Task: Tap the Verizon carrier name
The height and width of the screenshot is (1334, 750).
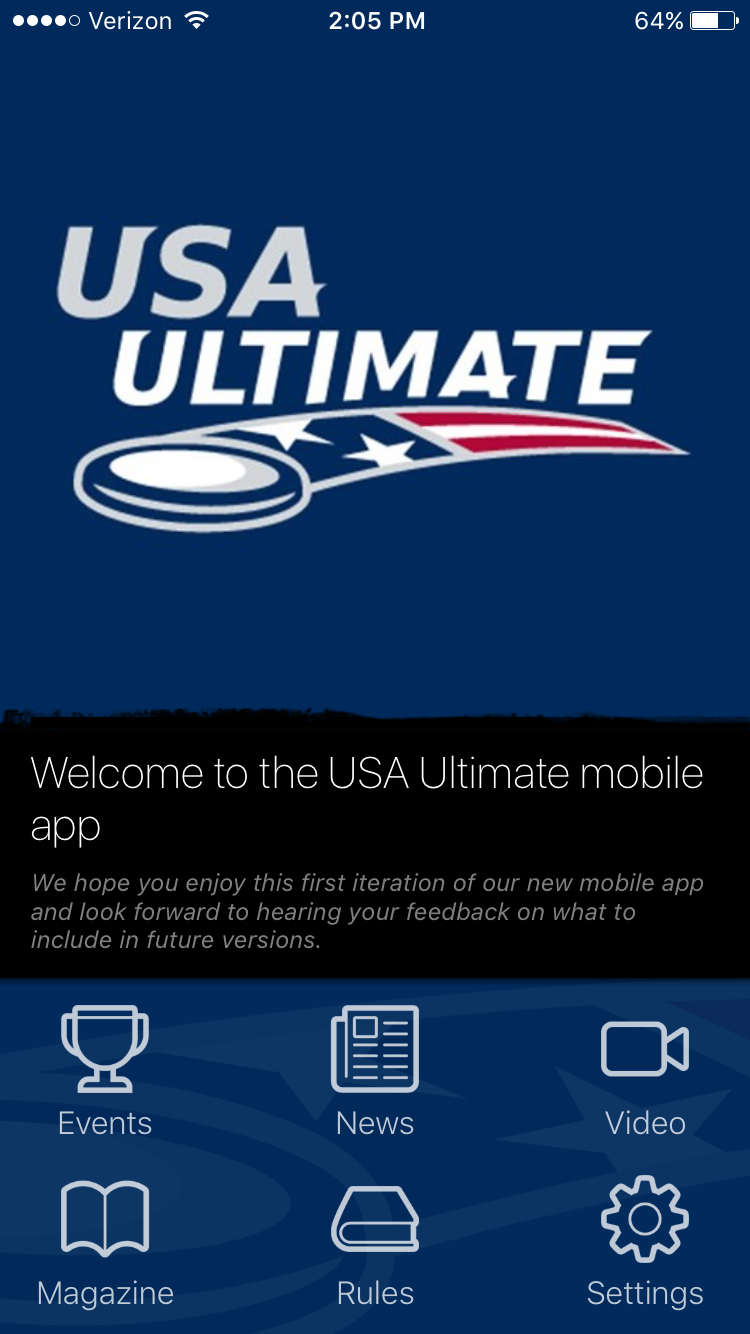Action: point(131,19)
